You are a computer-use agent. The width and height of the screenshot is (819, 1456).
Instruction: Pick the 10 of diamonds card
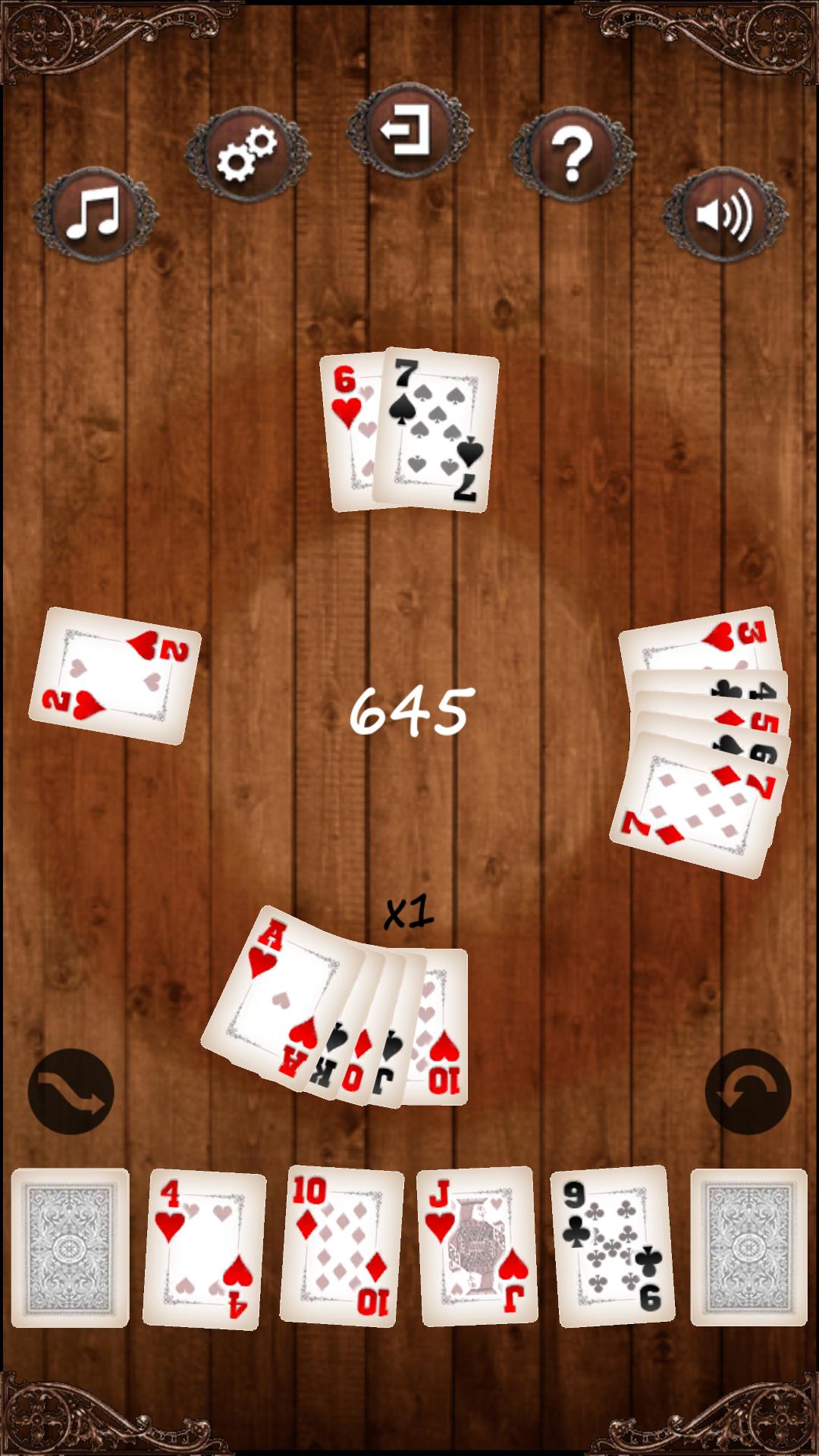tap(341, 1247)
